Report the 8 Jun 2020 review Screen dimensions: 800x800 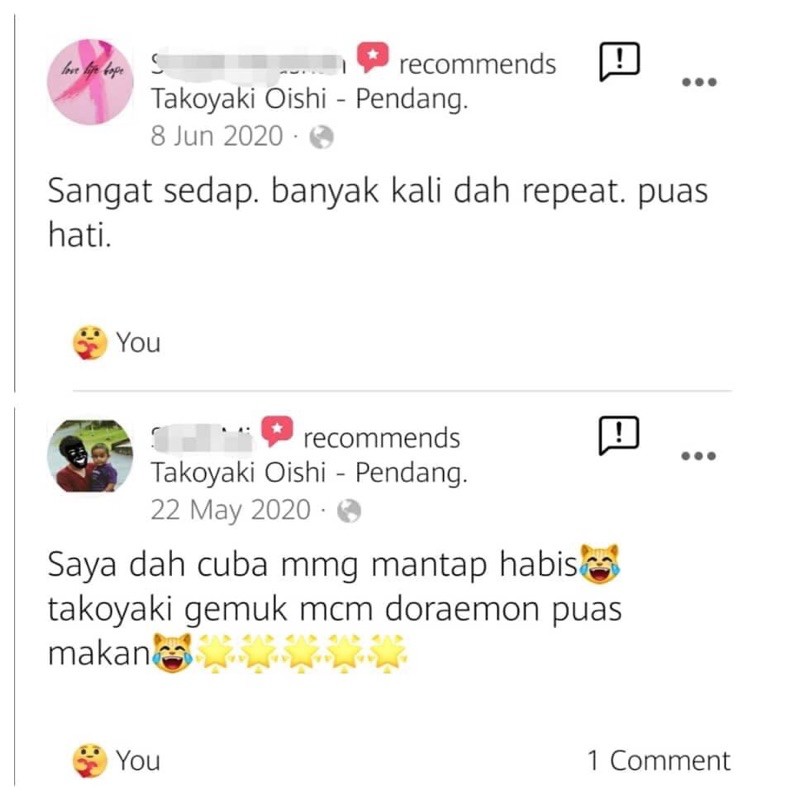click(x=619, y=62)
